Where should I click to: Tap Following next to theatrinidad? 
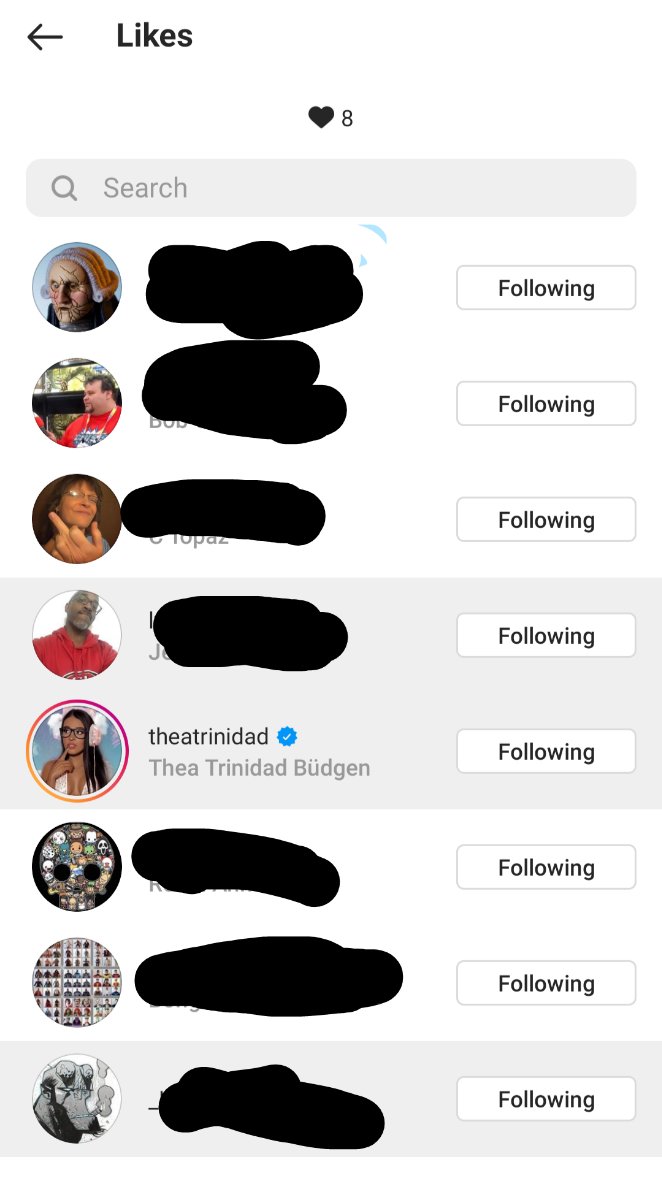(x=546, y=752)
